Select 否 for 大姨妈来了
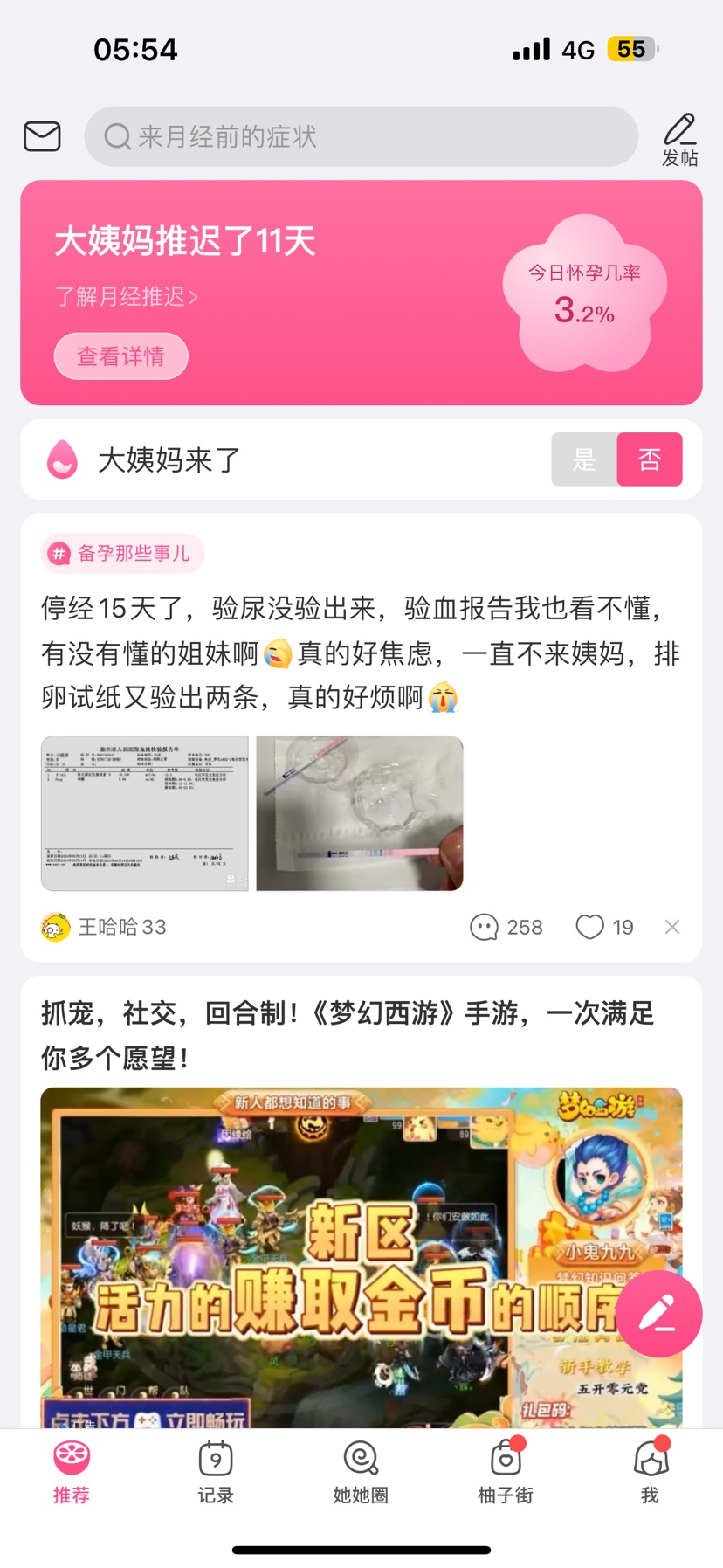This screenshot has height=1568, width=723. (650, 459)
